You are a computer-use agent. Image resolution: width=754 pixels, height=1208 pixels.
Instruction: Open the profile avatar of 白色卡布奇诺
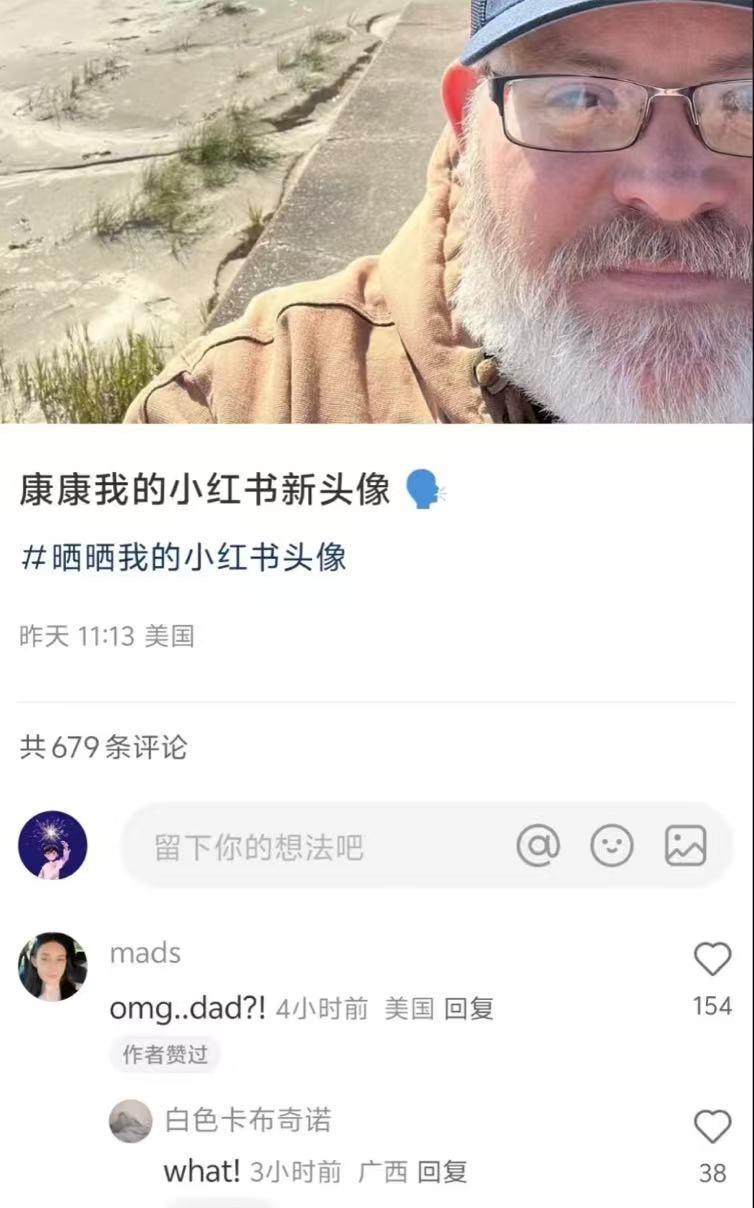point(131,1121)
